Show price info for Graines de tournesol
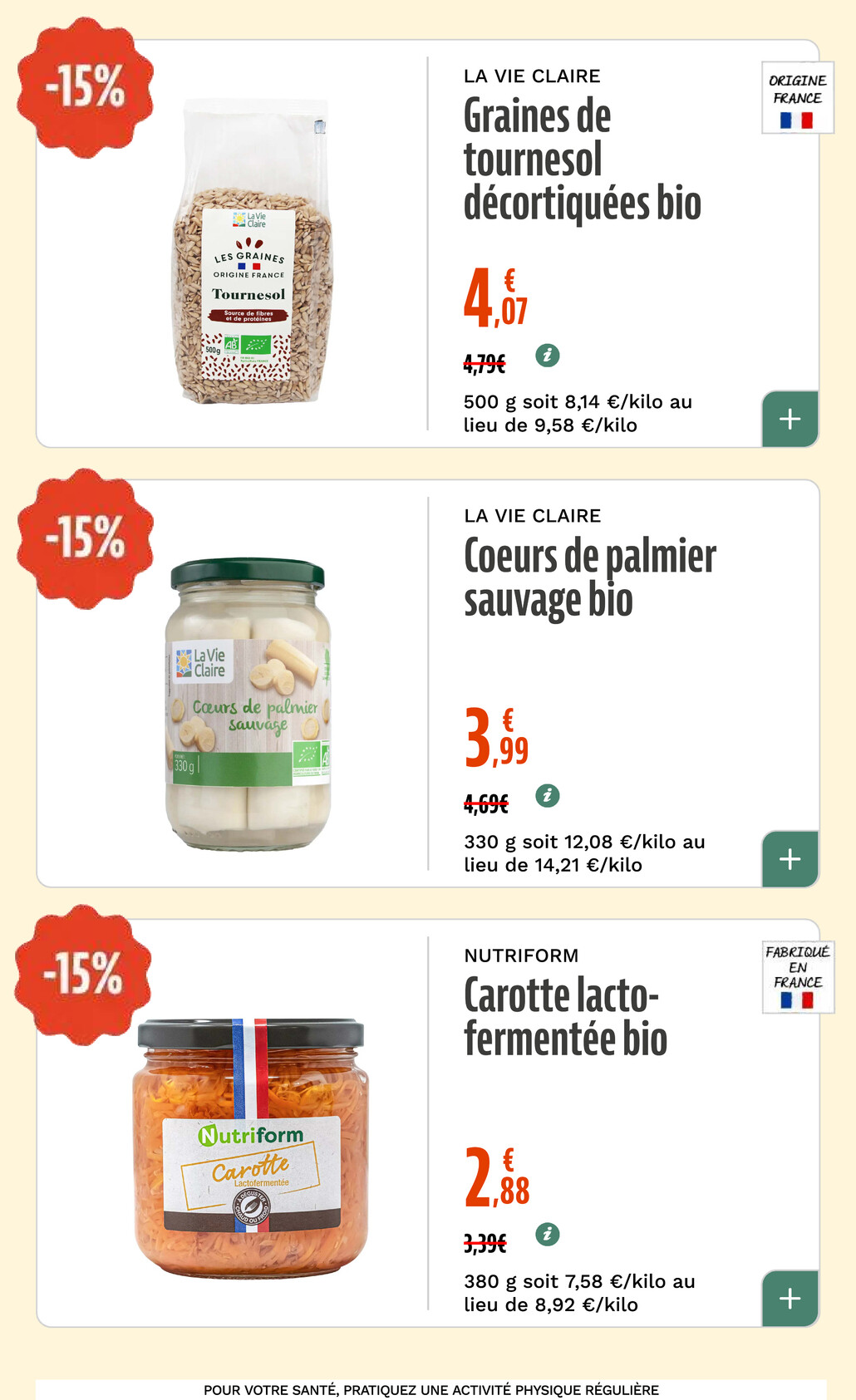 (x=547, y=356)
